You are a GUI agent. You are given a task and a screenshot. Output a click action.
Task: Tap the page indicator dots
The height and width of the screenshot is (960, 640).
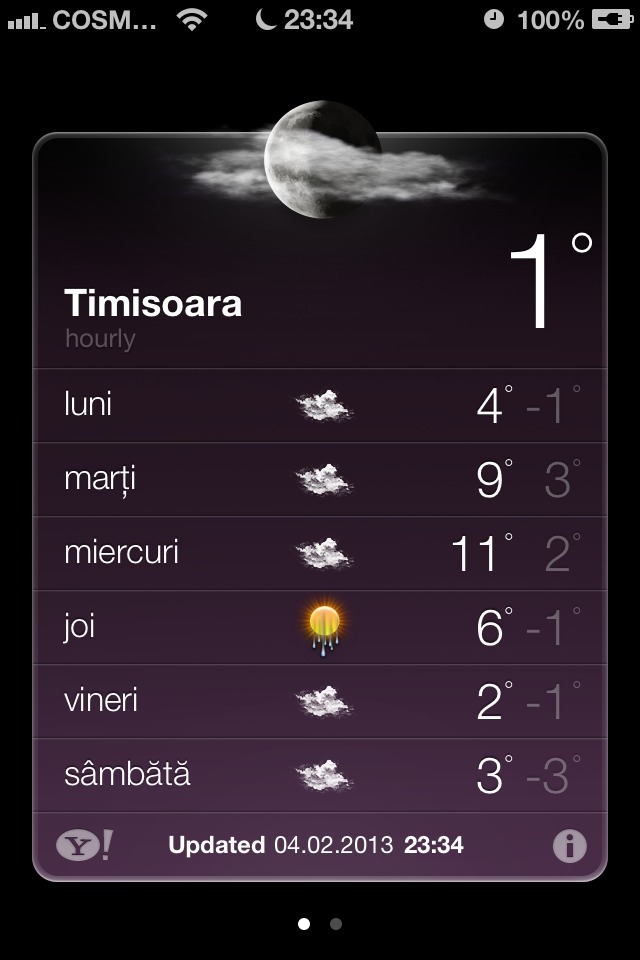coord(320,924)
